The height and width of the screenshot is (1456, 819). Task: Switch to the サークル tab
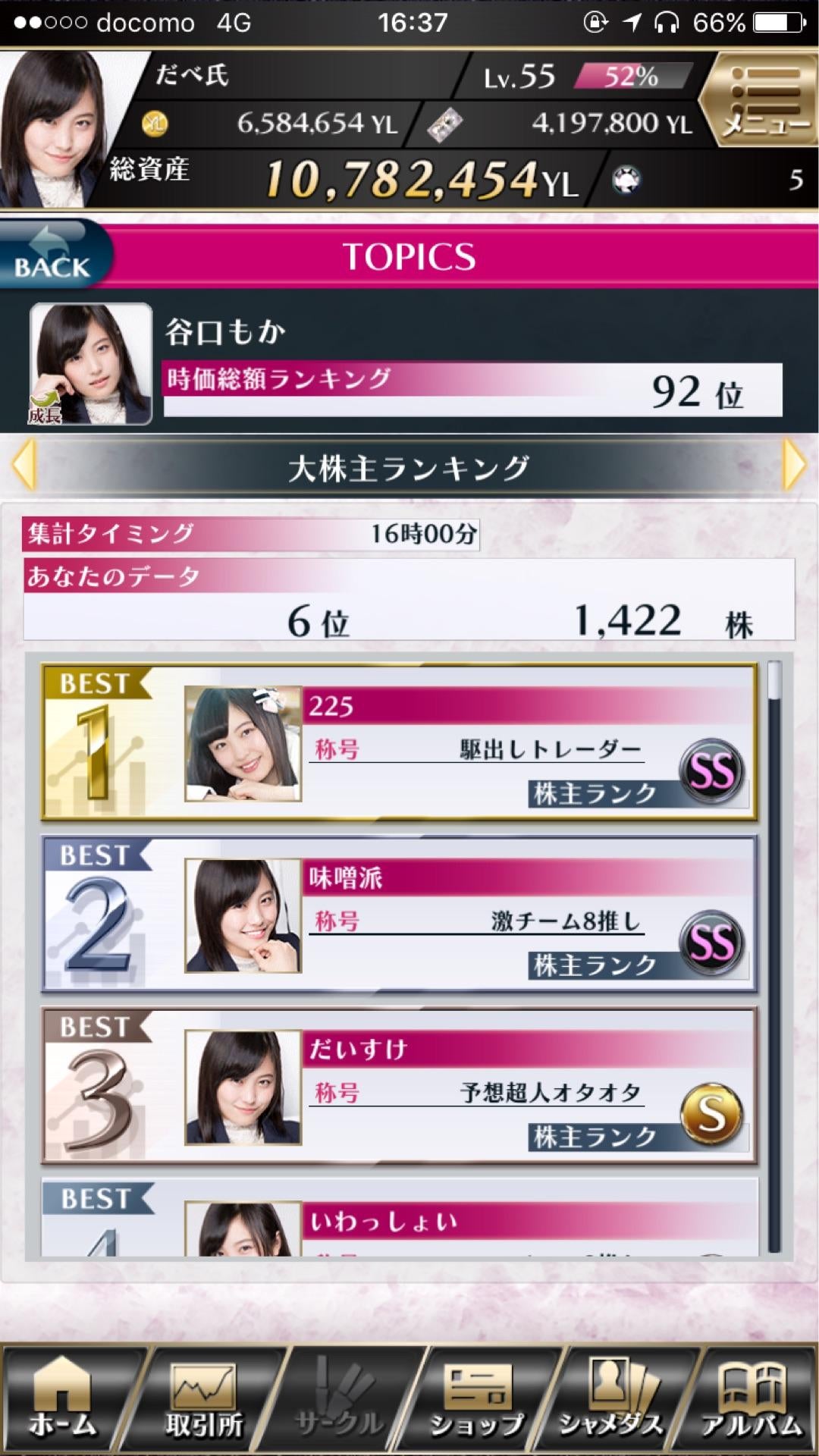click(341, 1398)
